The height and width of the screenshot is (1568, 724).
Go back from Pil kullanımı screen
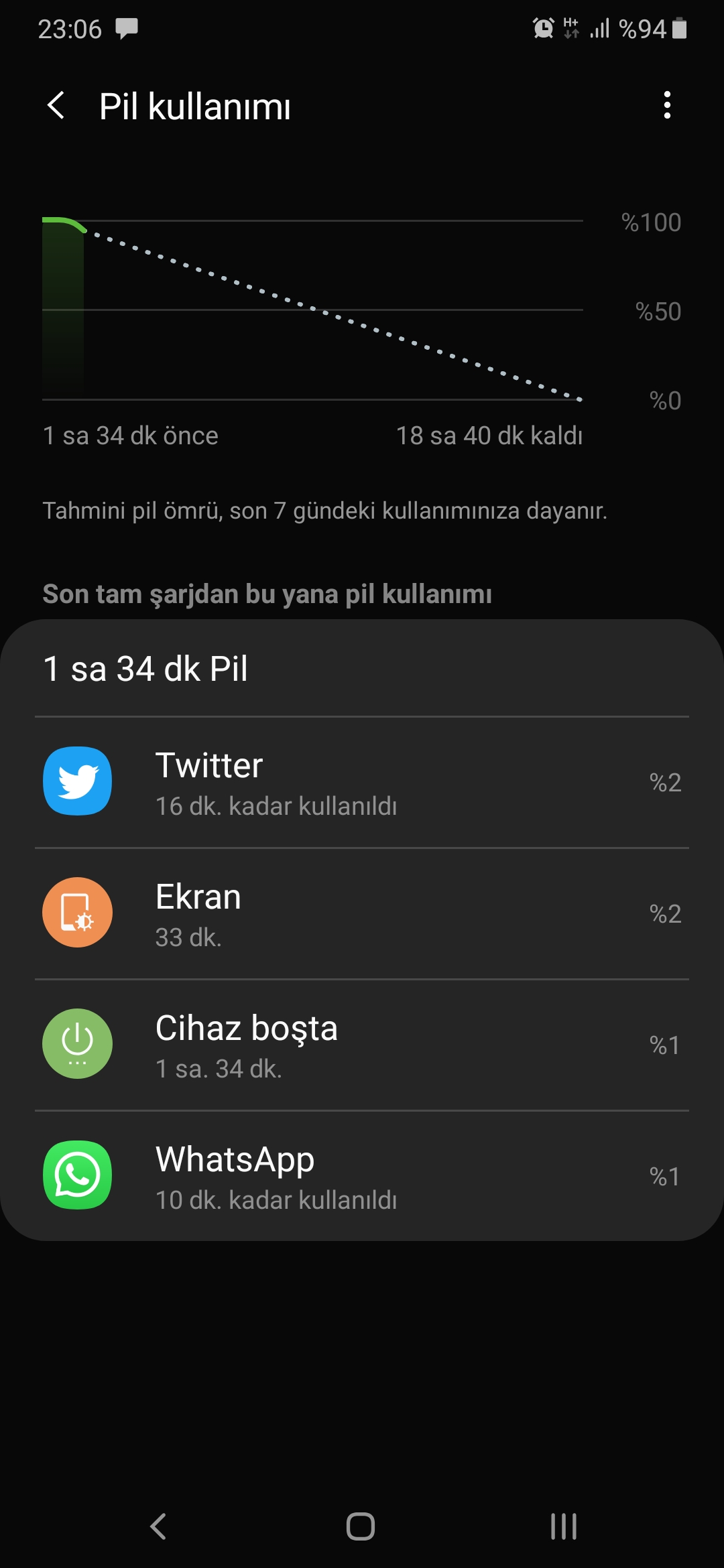click(x=56, y=106)
